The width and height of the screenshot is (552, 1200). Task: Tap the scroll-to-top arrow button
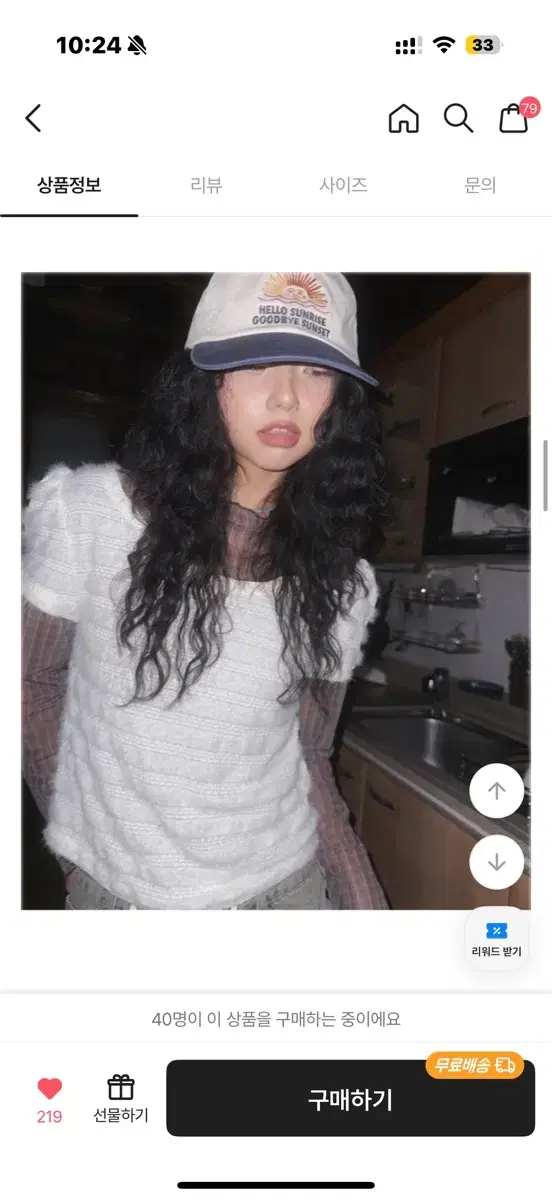click(x=497, y=790)
